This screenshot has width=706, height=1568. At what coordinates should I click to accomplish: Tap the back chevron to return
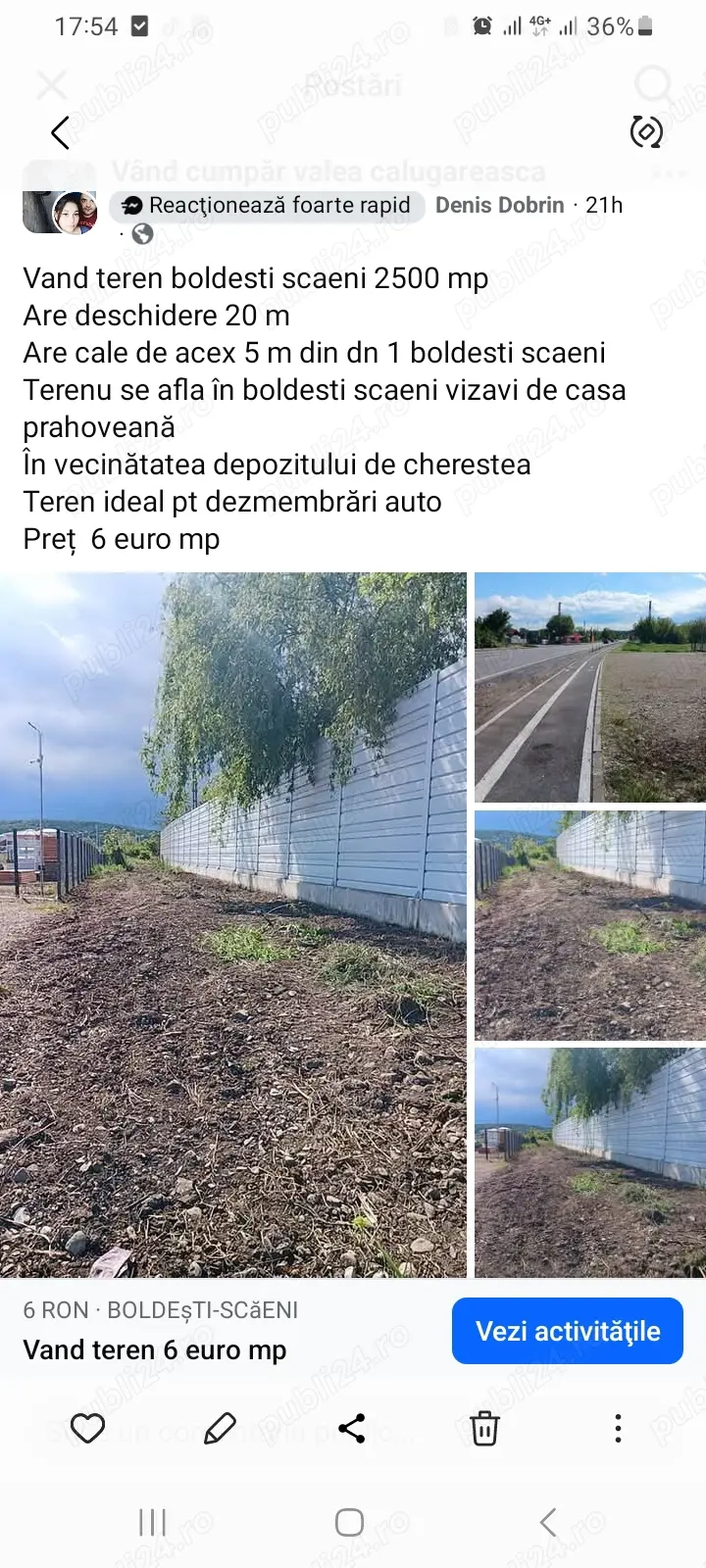coord(57,131)
